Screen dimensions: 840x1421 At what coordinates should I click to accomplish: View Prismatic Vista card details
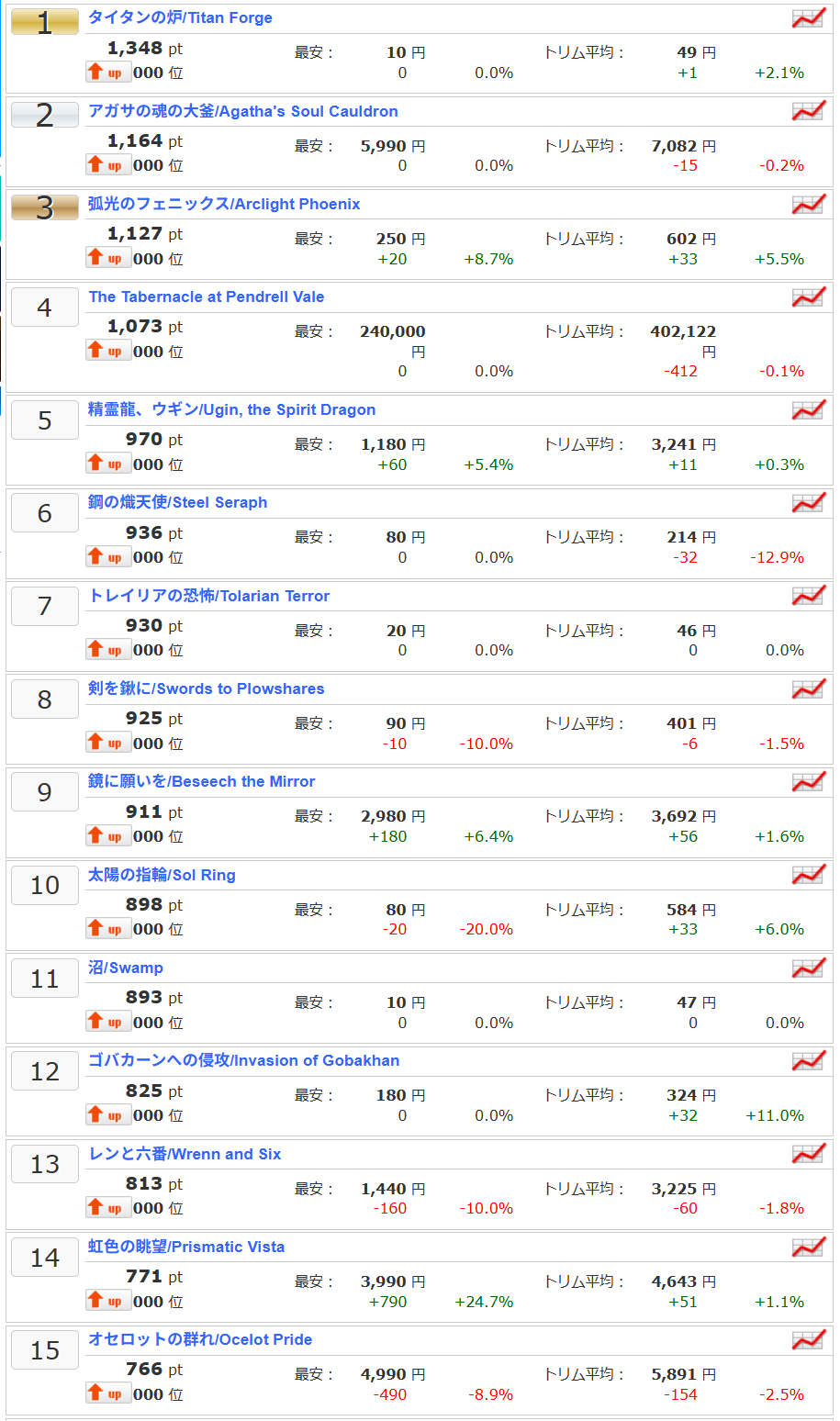click(x=185, y=1247)
